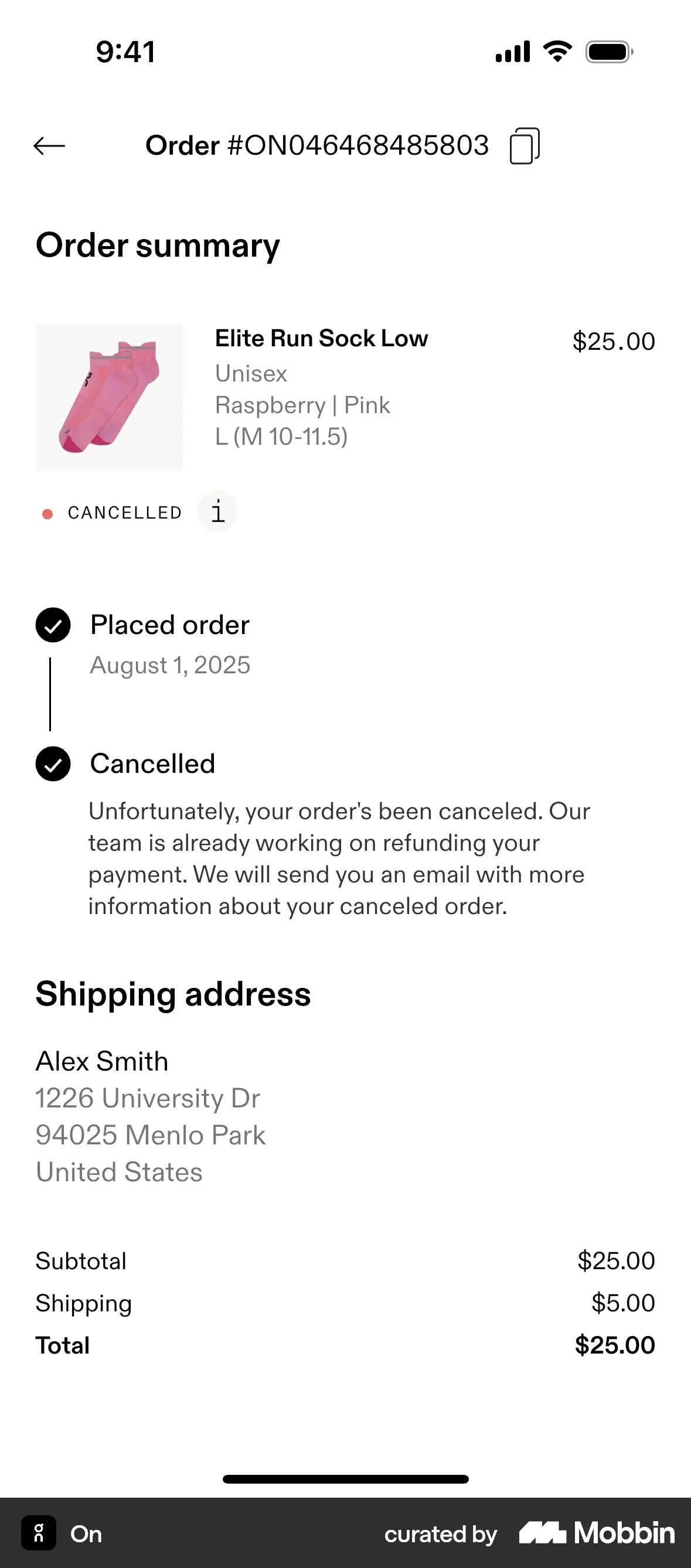The height and width of the screenshot is (1568, 691).
Task: Tap the Placed order checkmark icon
Action: [53, 625]
